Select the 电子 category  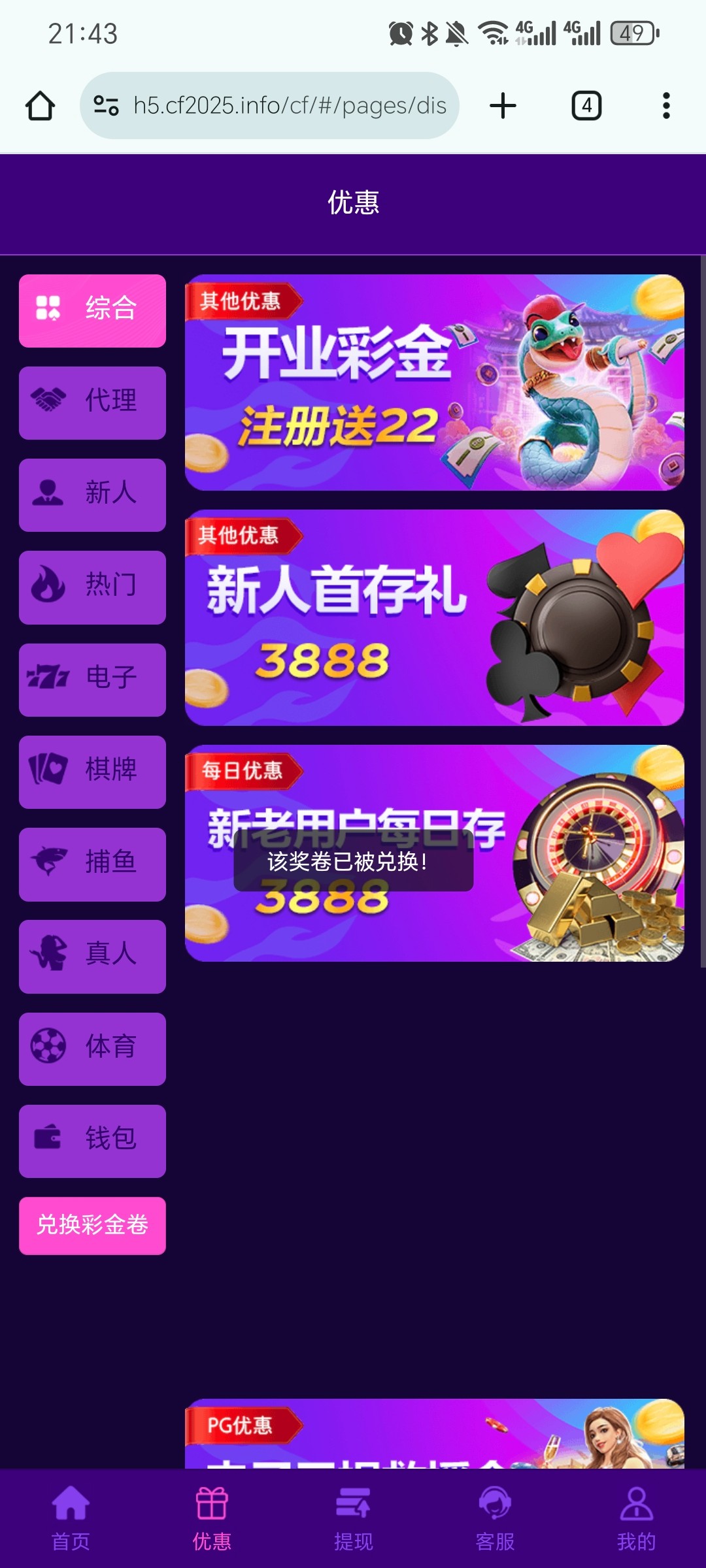click(92, 679)
